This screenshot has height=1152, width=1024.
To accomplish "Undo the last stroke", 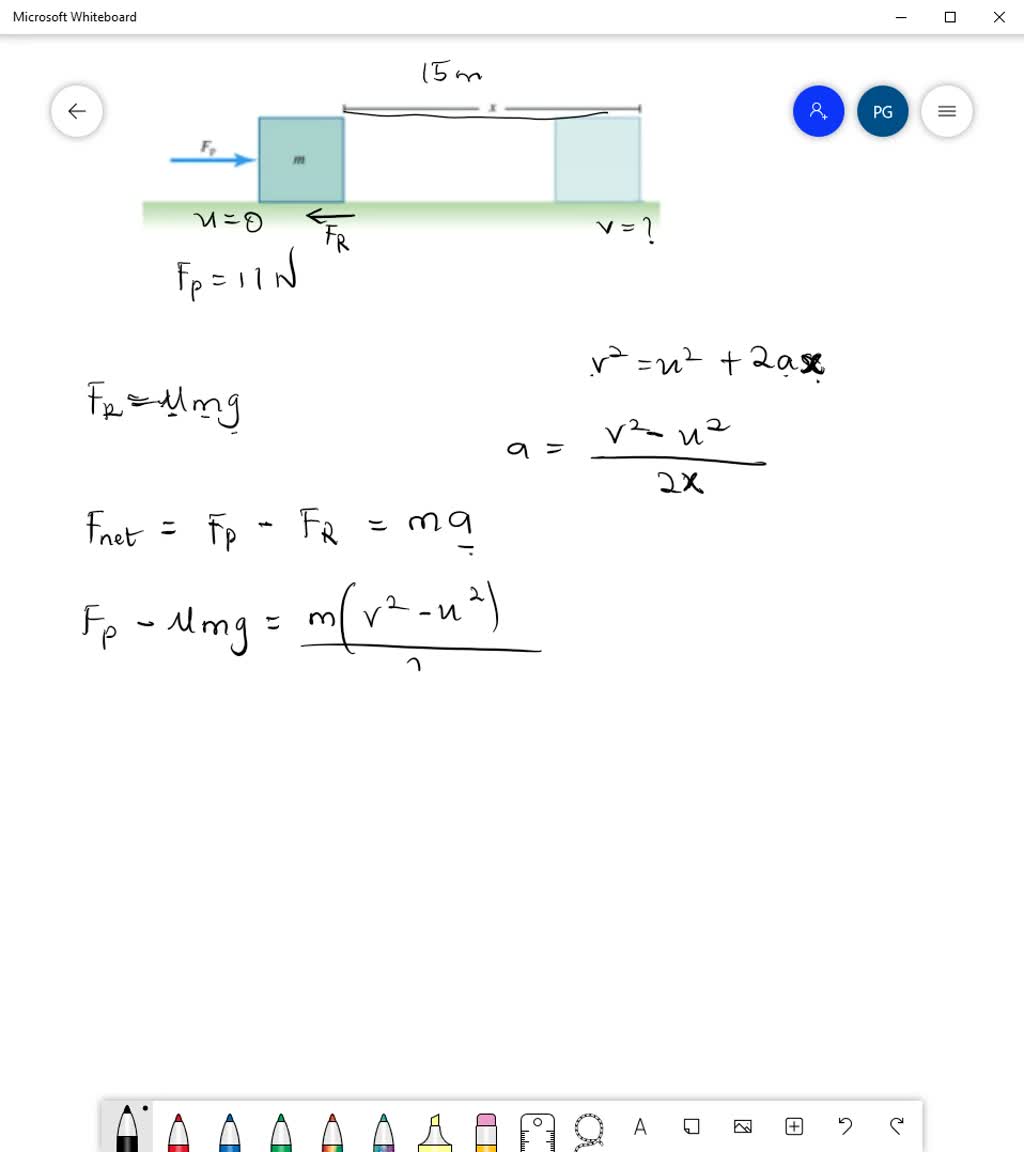I will 845,1126.
